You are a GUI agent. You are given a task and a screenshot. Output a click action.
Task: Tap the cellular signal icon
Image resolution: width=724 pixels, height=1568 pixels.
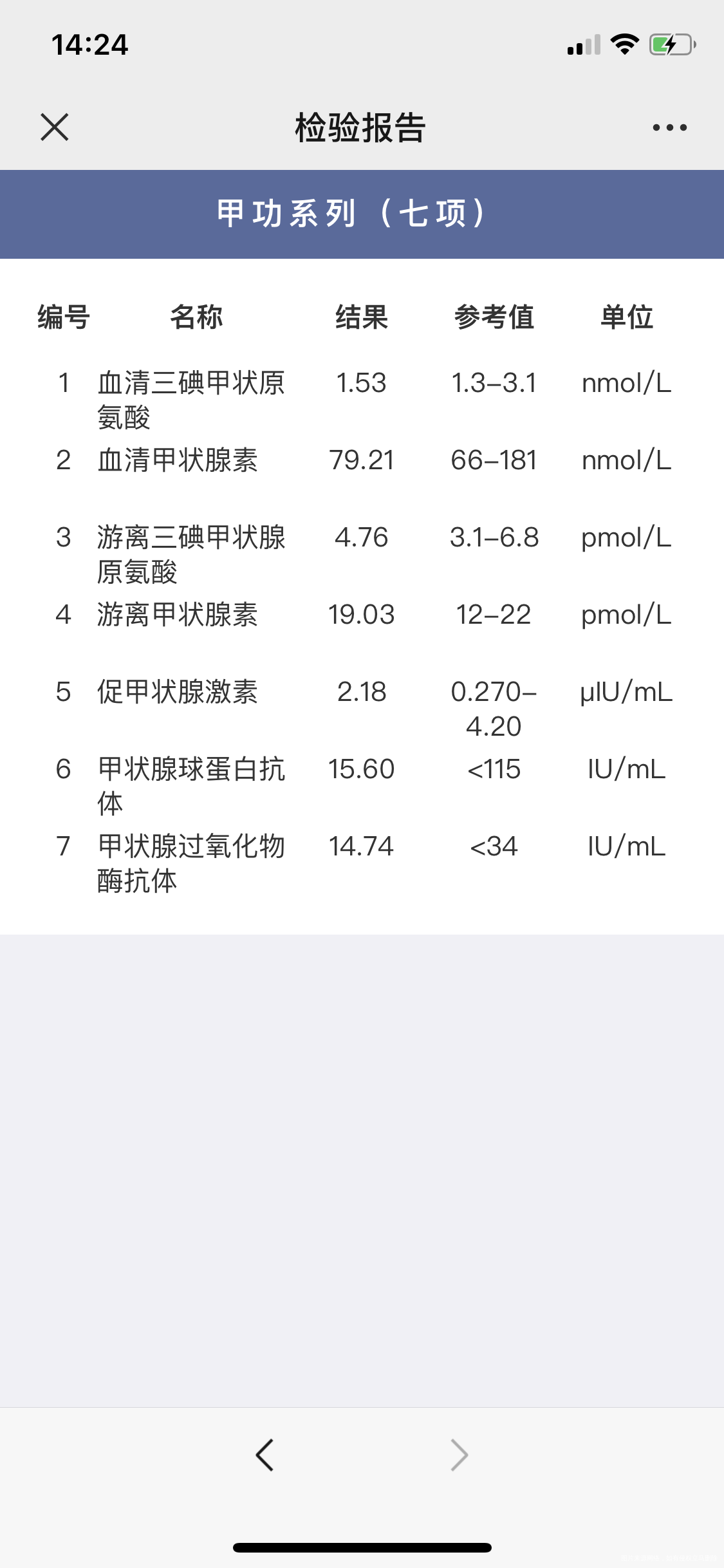(582, 45)
